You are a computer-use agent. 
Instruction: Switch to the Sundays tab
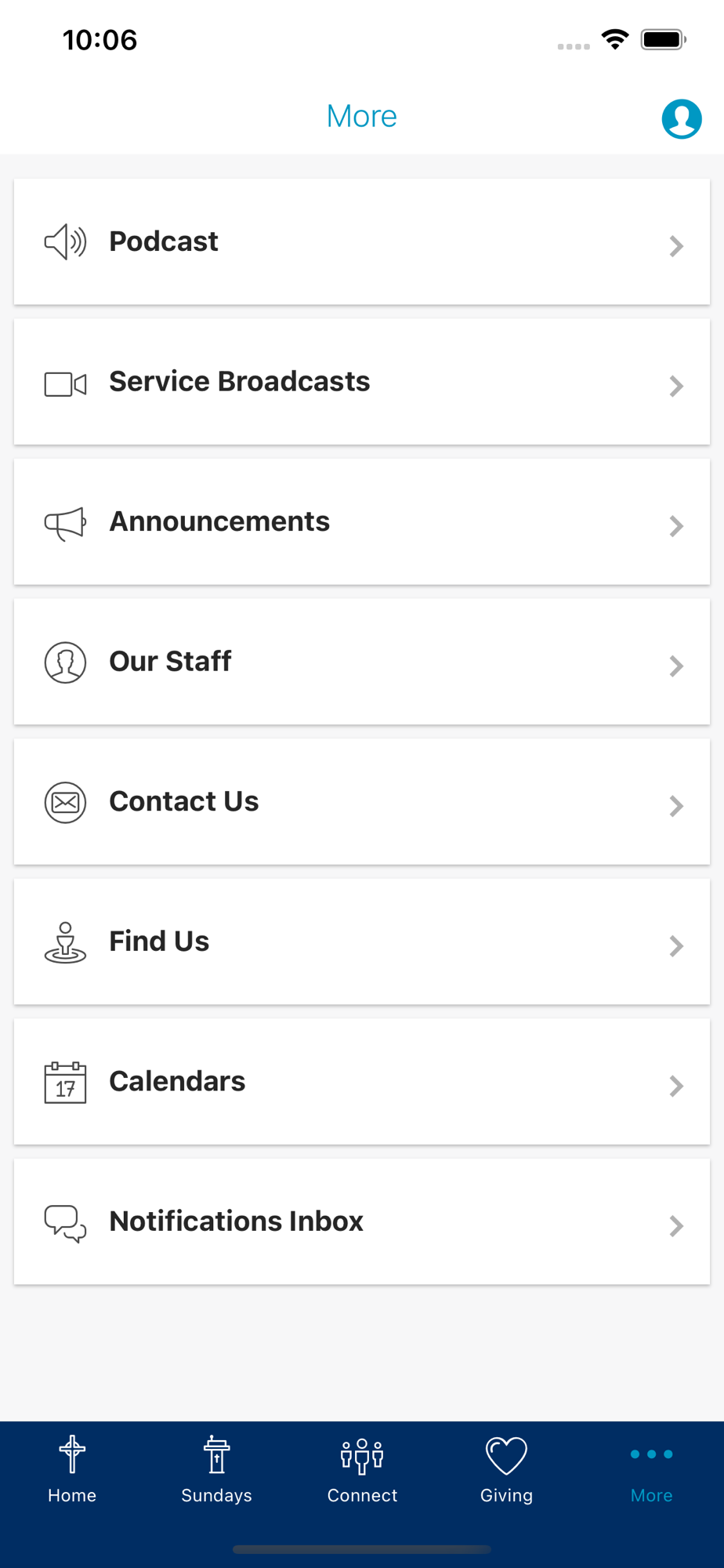point(217,1470)
